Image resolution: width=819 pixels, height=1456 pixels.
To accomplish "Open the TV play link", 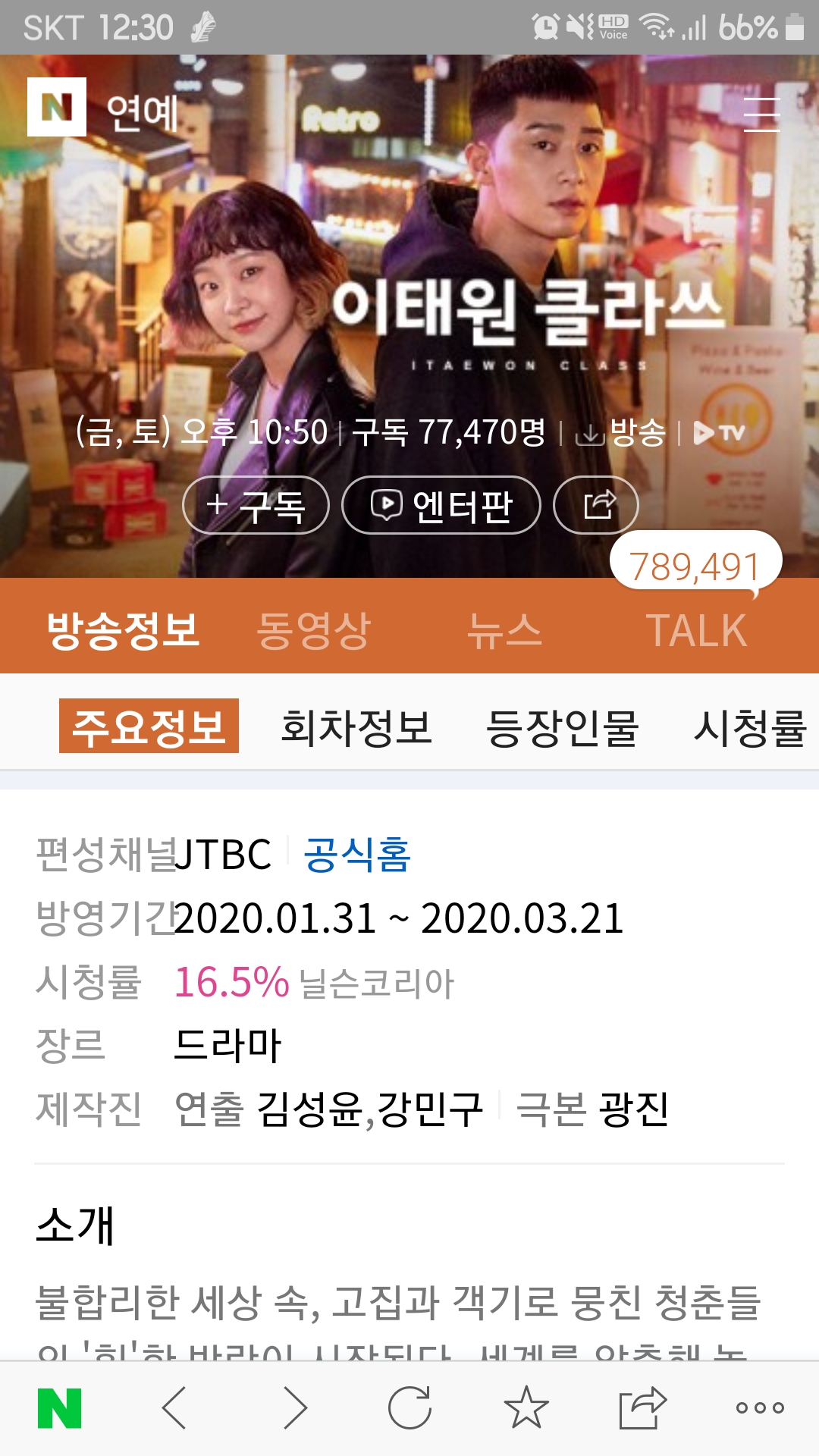I will click(720, 433).
